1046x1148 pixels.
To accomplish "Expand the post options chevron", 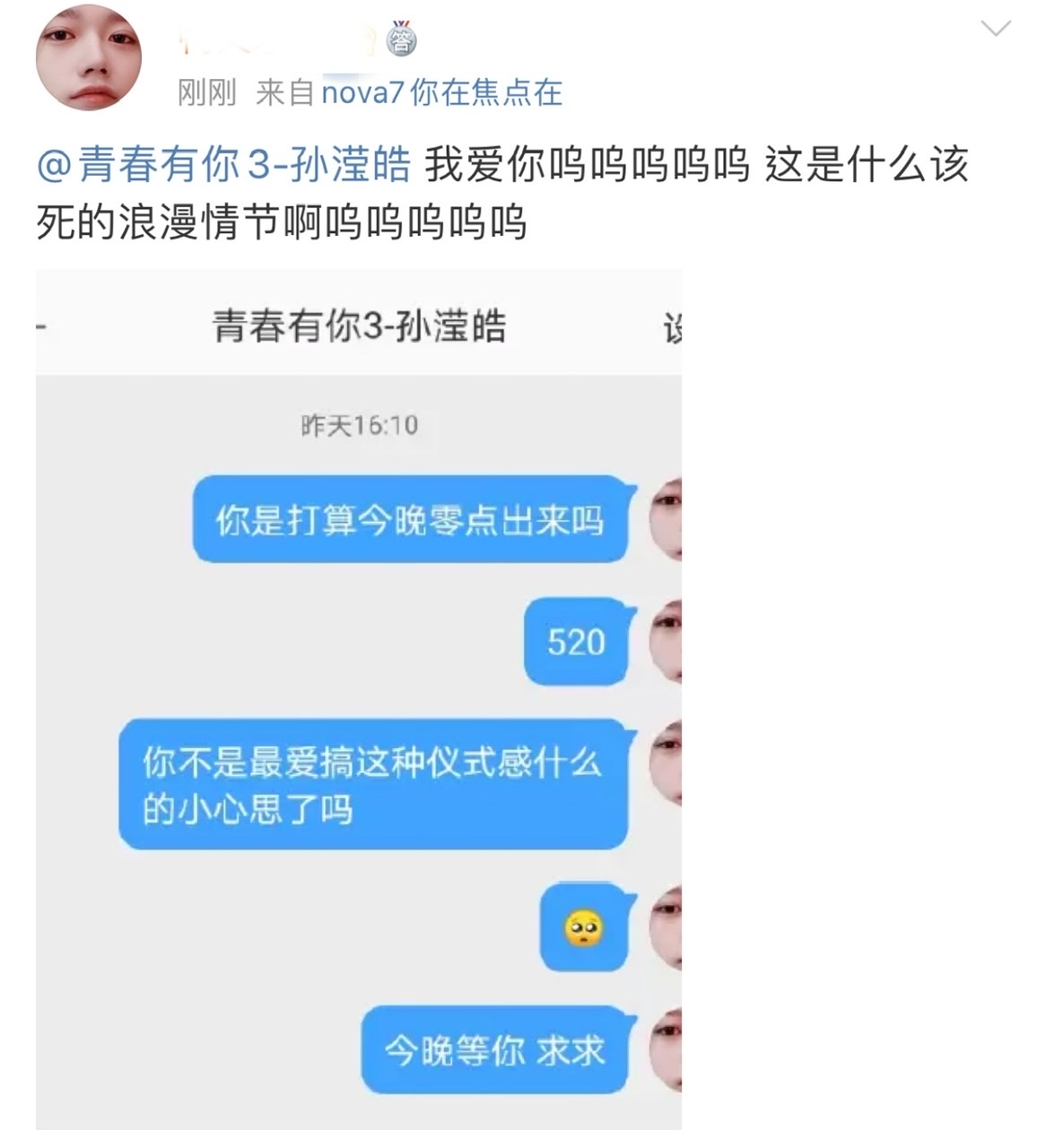I will [x=996, y=30].
